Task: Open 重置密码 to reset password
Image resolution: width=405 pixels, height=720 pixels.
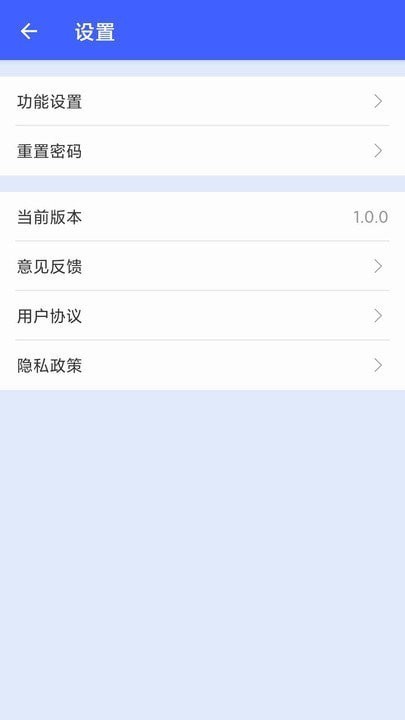Action: [x=202, y=151]
